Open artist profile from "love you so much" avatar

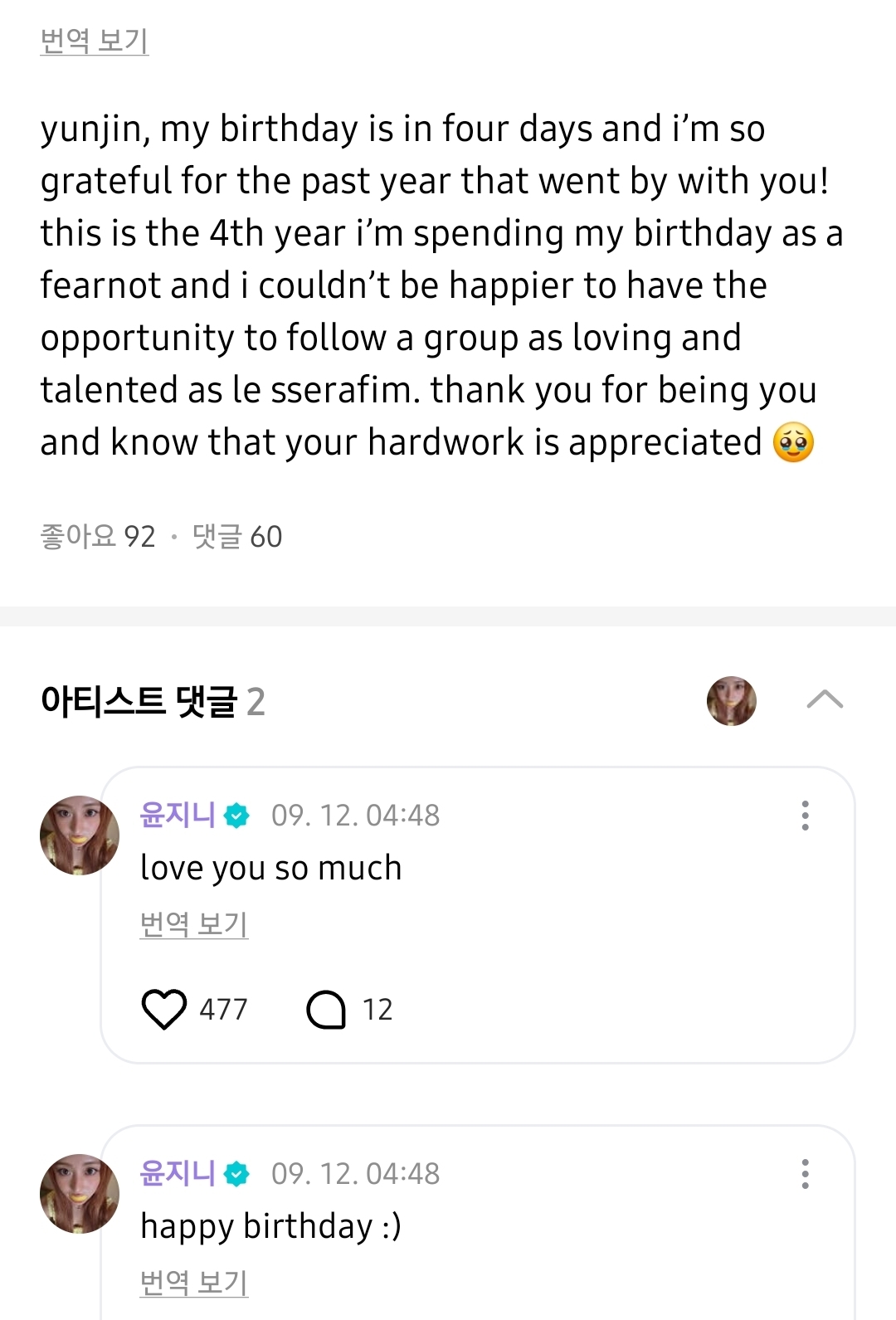click(x=79, y=835)
